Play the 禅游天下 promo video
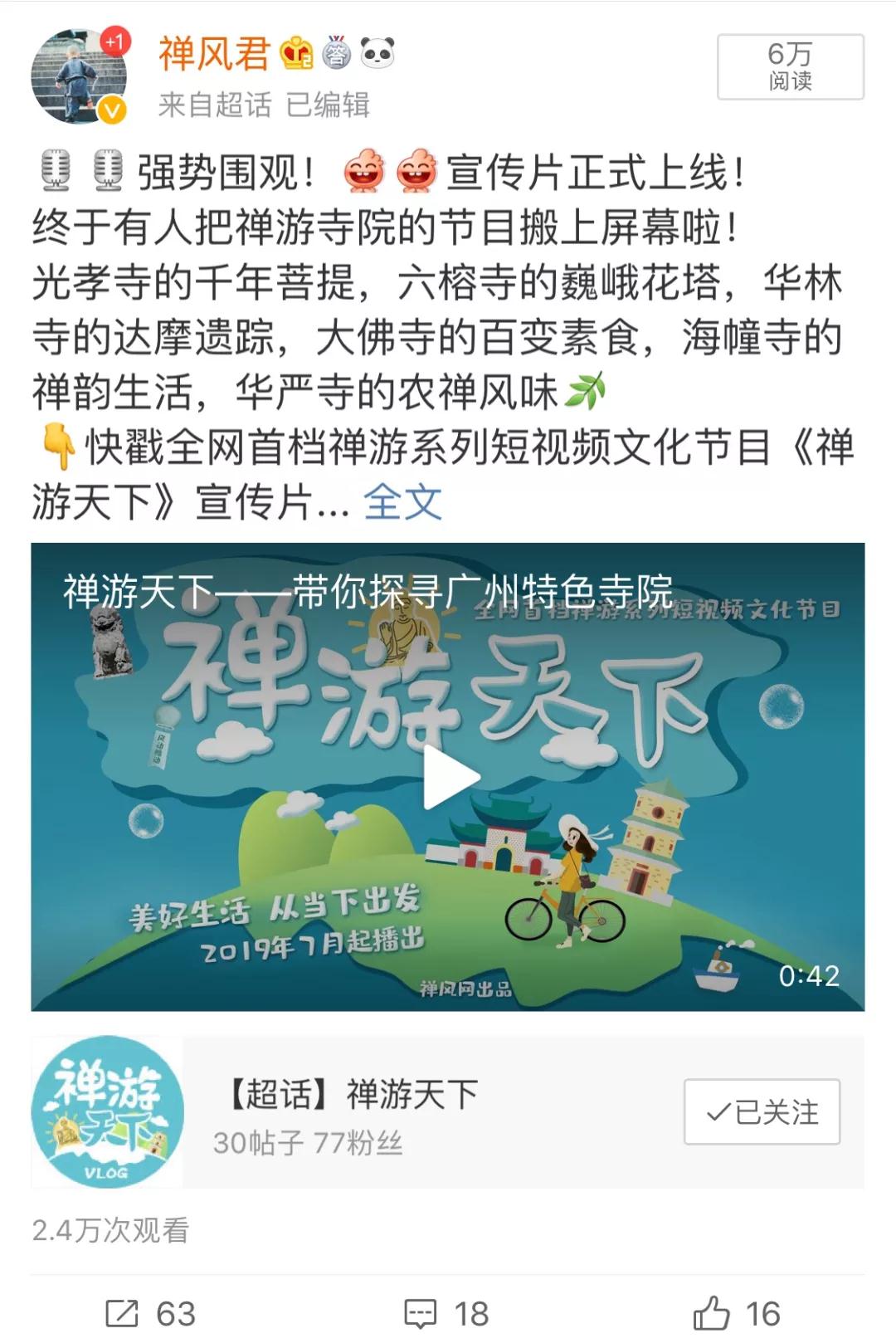Screen dimensions: 896x1343 click(450, 778)
